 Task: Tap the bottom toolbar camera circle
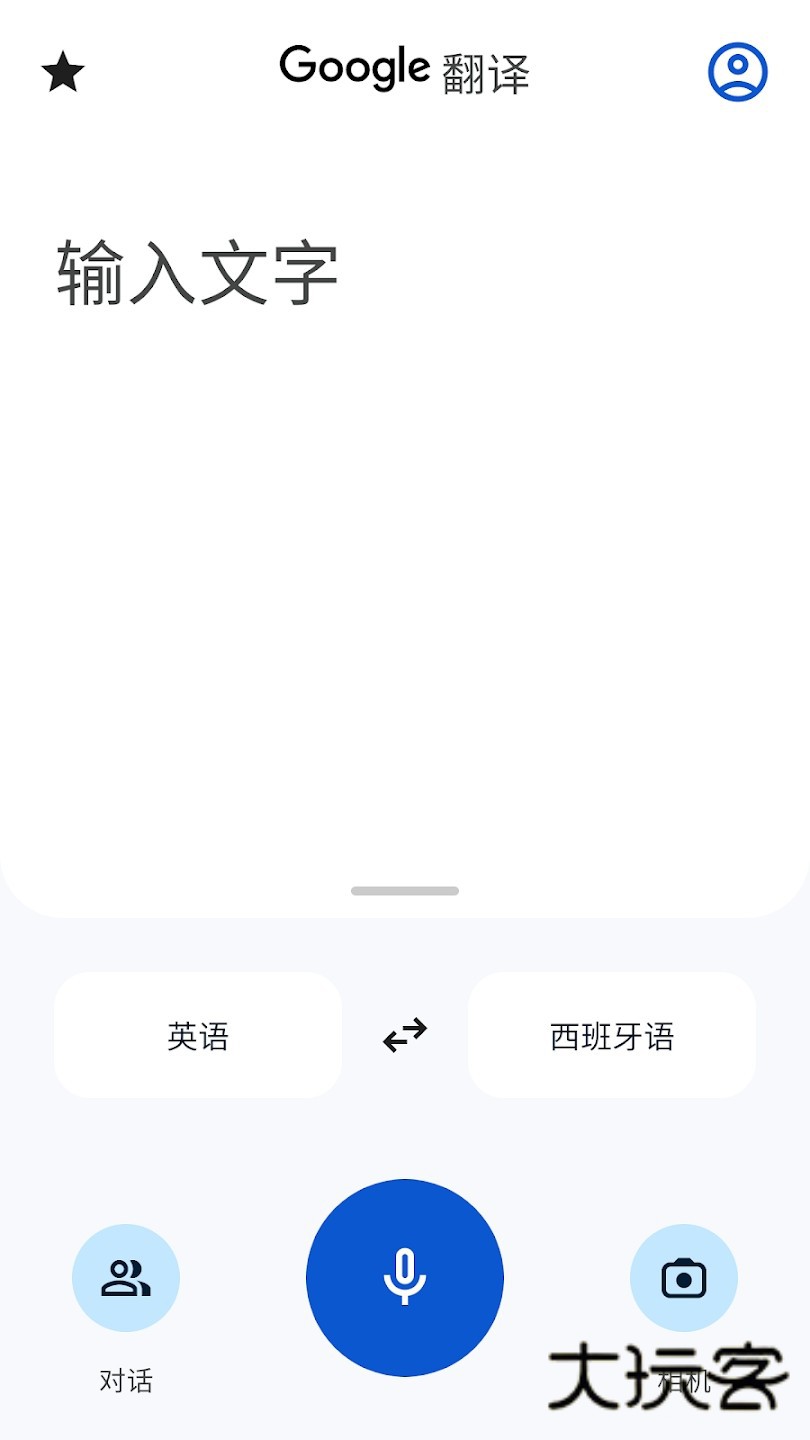pyautogui.click(x=684, y=1278)
